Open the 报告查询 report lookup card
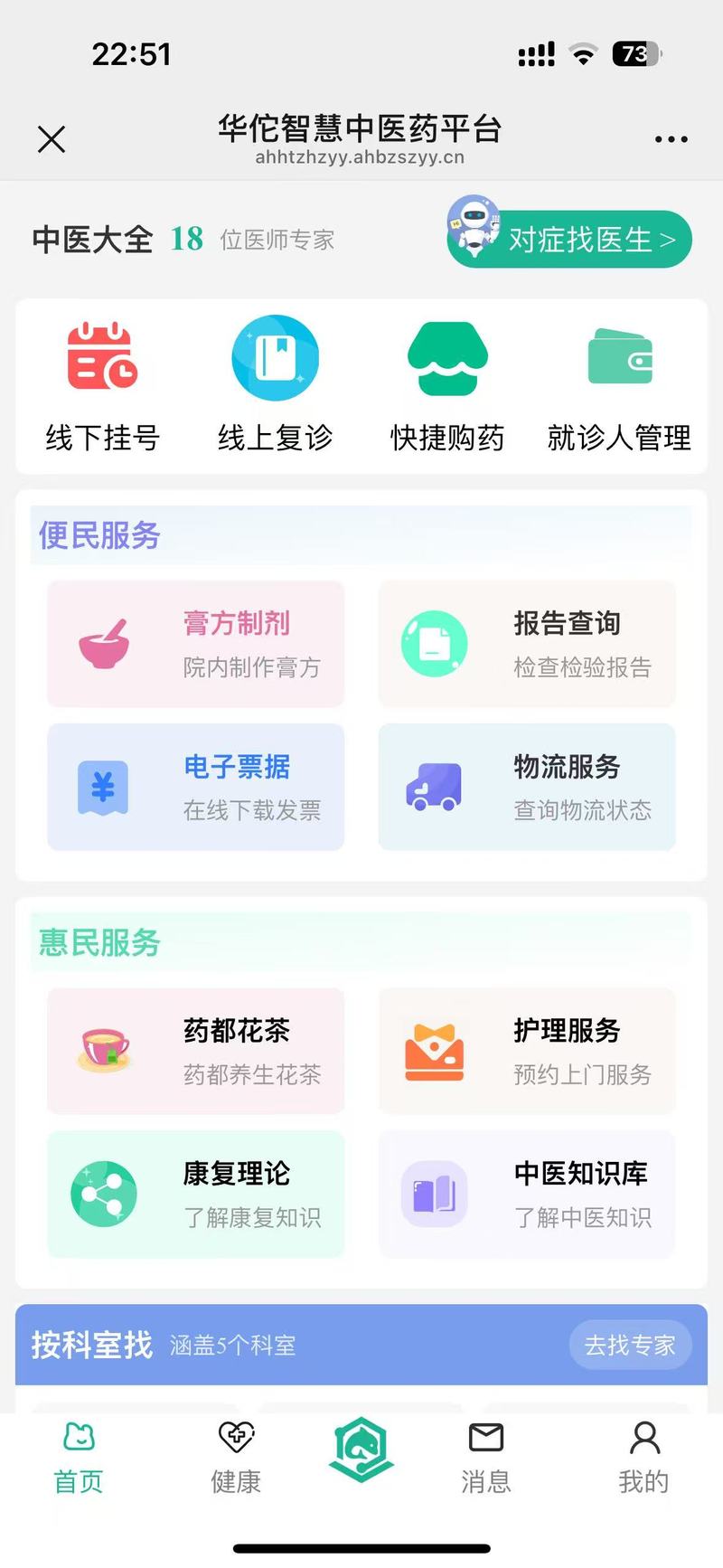The width and height of the screenshot is (723, 1568). click(x=527, y=644)
